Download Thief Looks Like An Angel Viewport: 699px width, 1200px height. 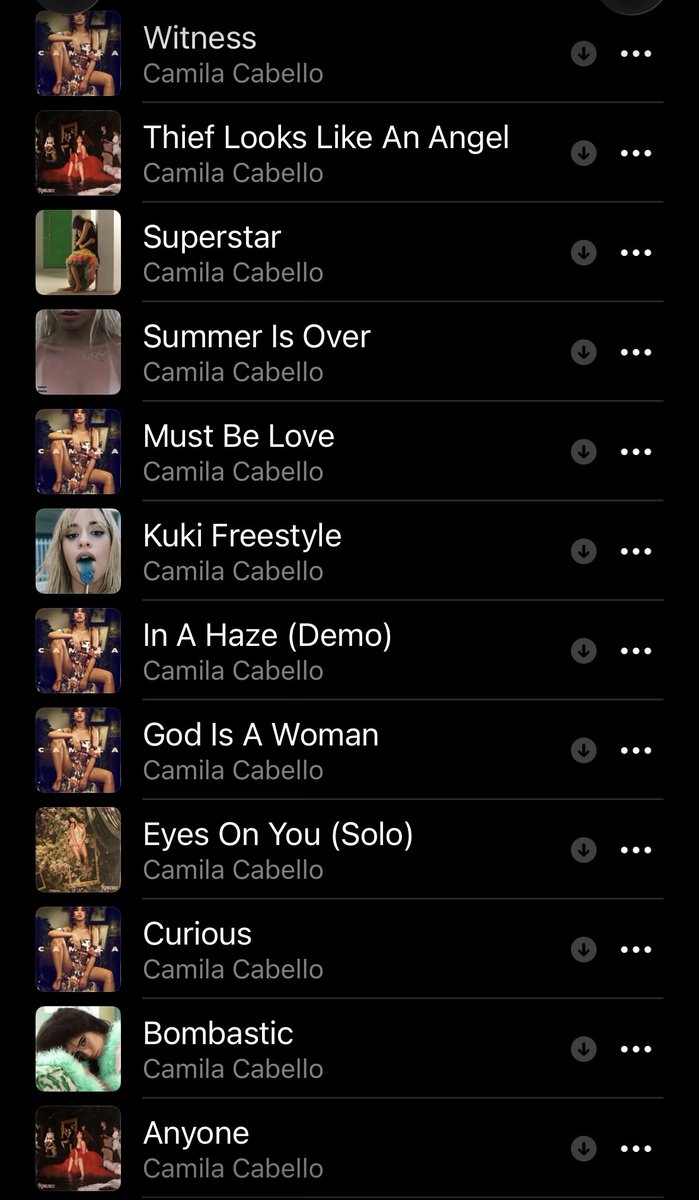[583, 153]
